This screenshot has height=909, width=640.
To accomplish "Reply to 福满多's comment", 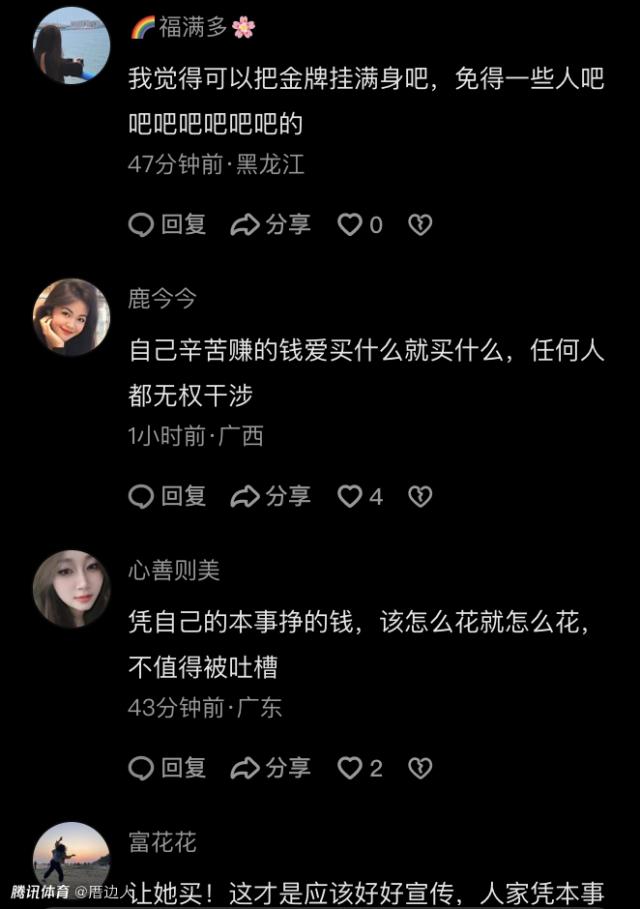I will coord(168,225).
